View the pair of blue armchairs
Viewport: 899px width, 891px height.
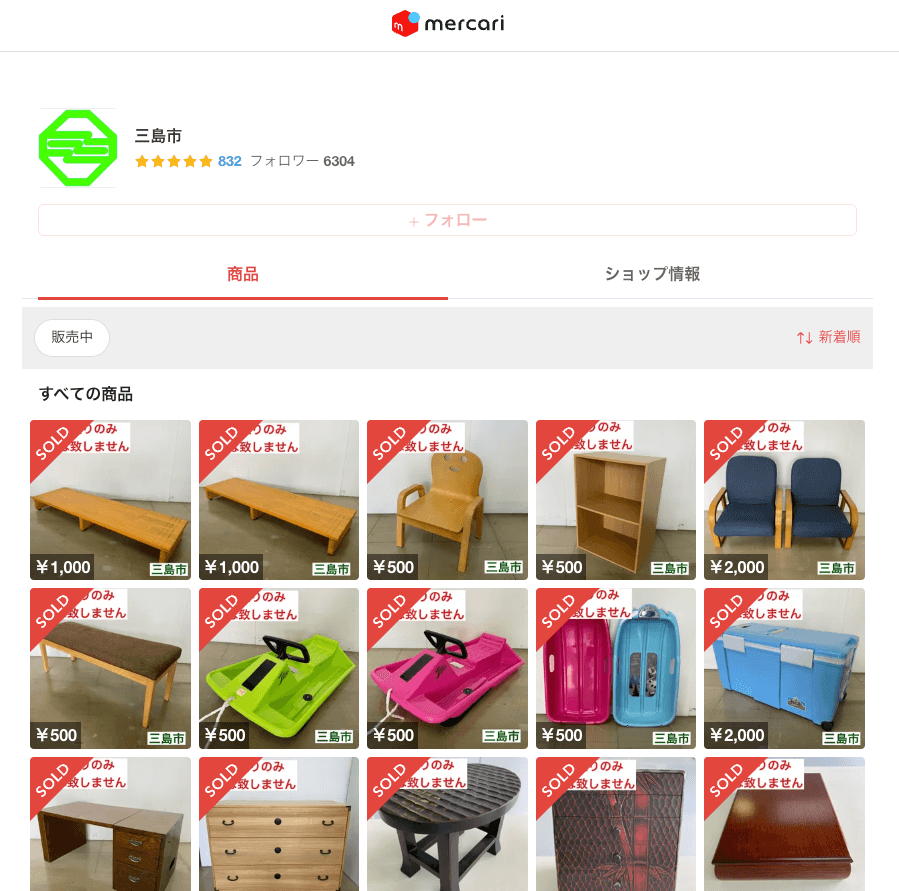point(784,500)
